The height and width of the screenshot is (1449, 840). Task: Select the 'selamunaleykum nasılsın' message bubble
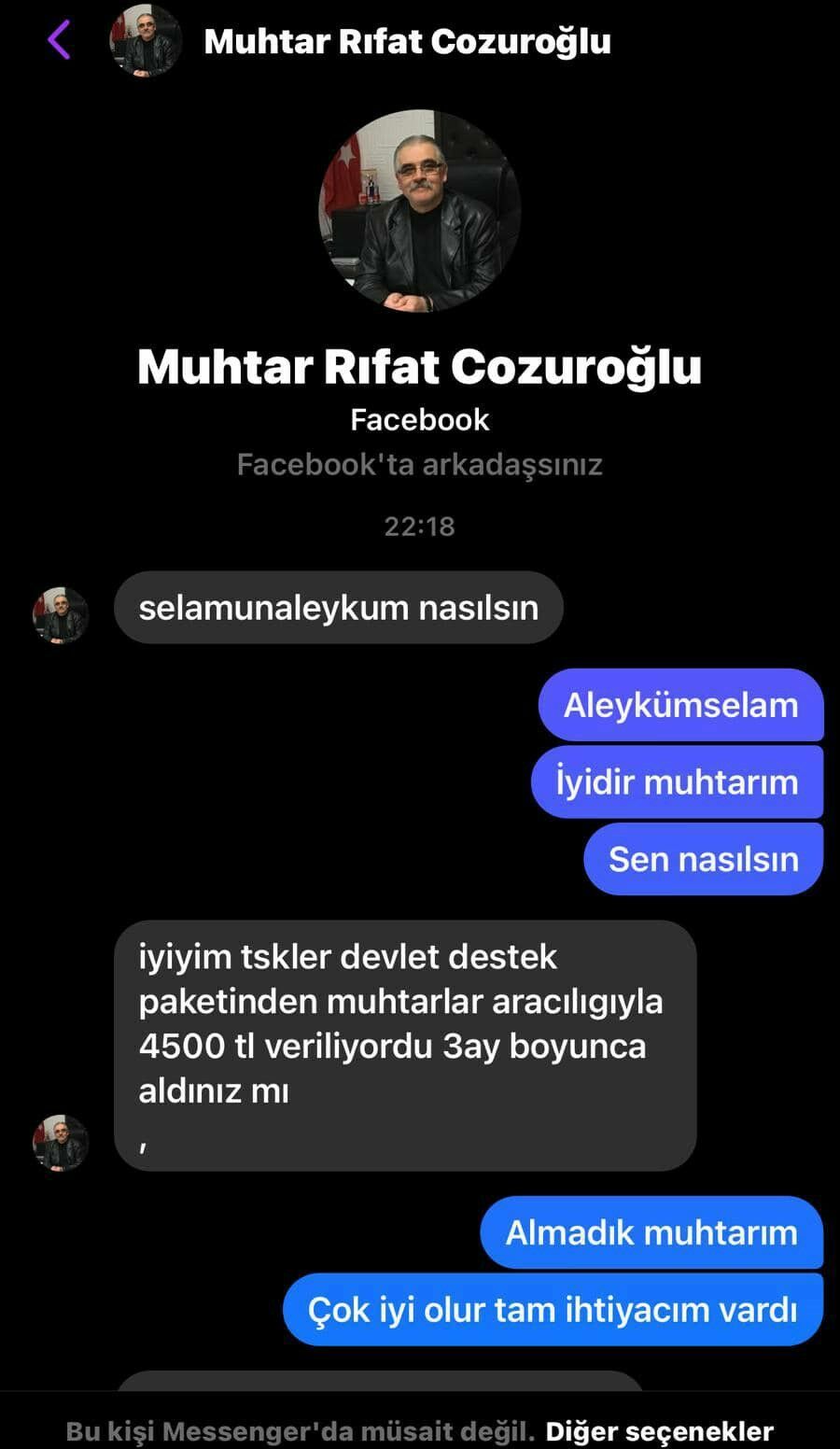click(338, 608)
